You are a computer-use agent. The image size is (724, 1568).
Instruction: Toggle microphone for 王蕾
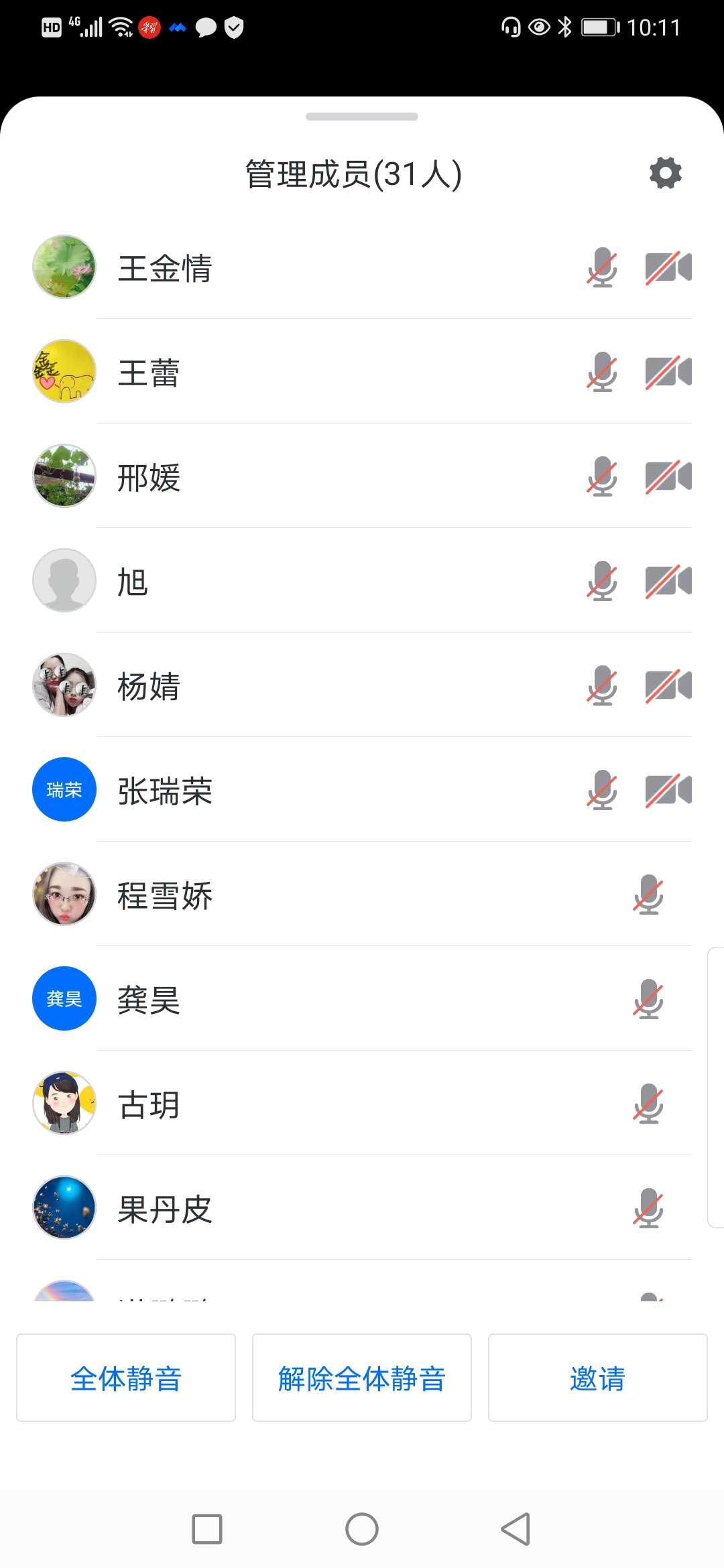tap(602, 372)
